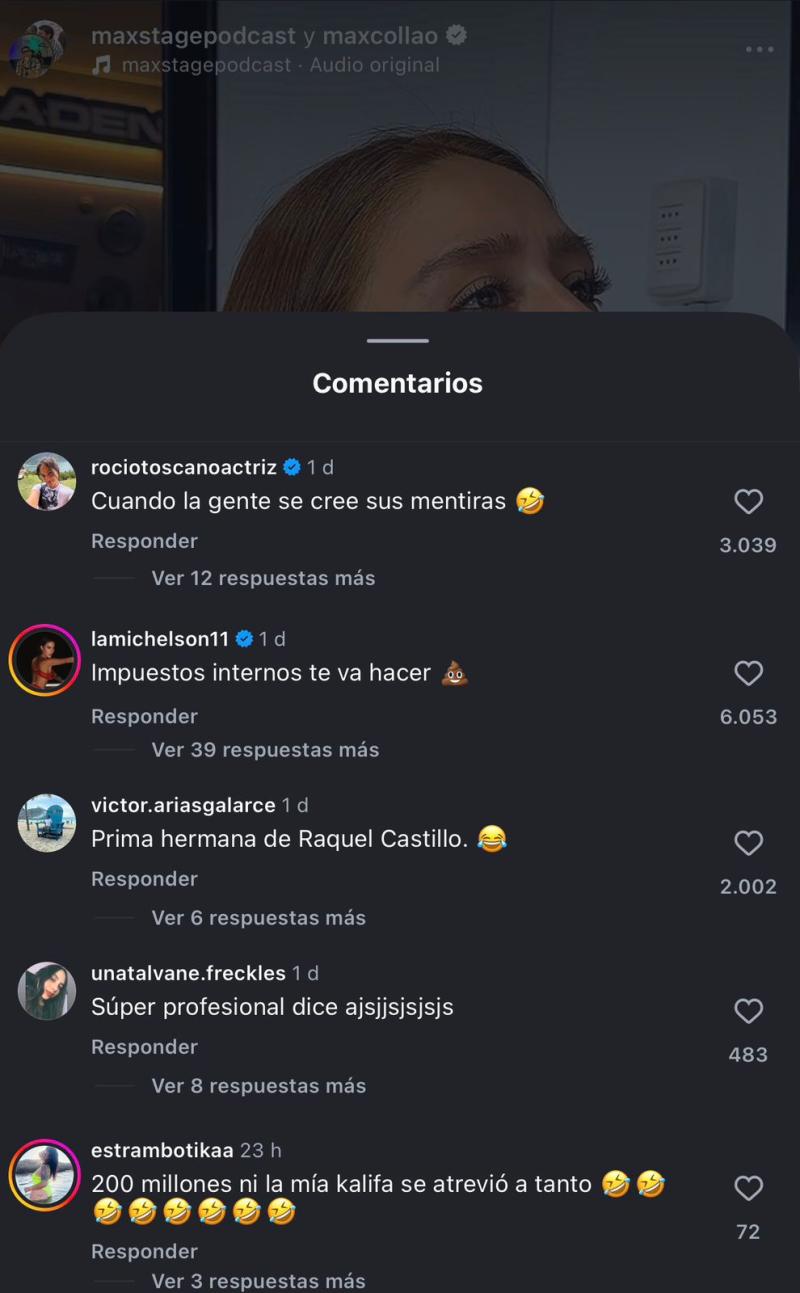Click the Comentarios panel drag handle

click(397, 342)
